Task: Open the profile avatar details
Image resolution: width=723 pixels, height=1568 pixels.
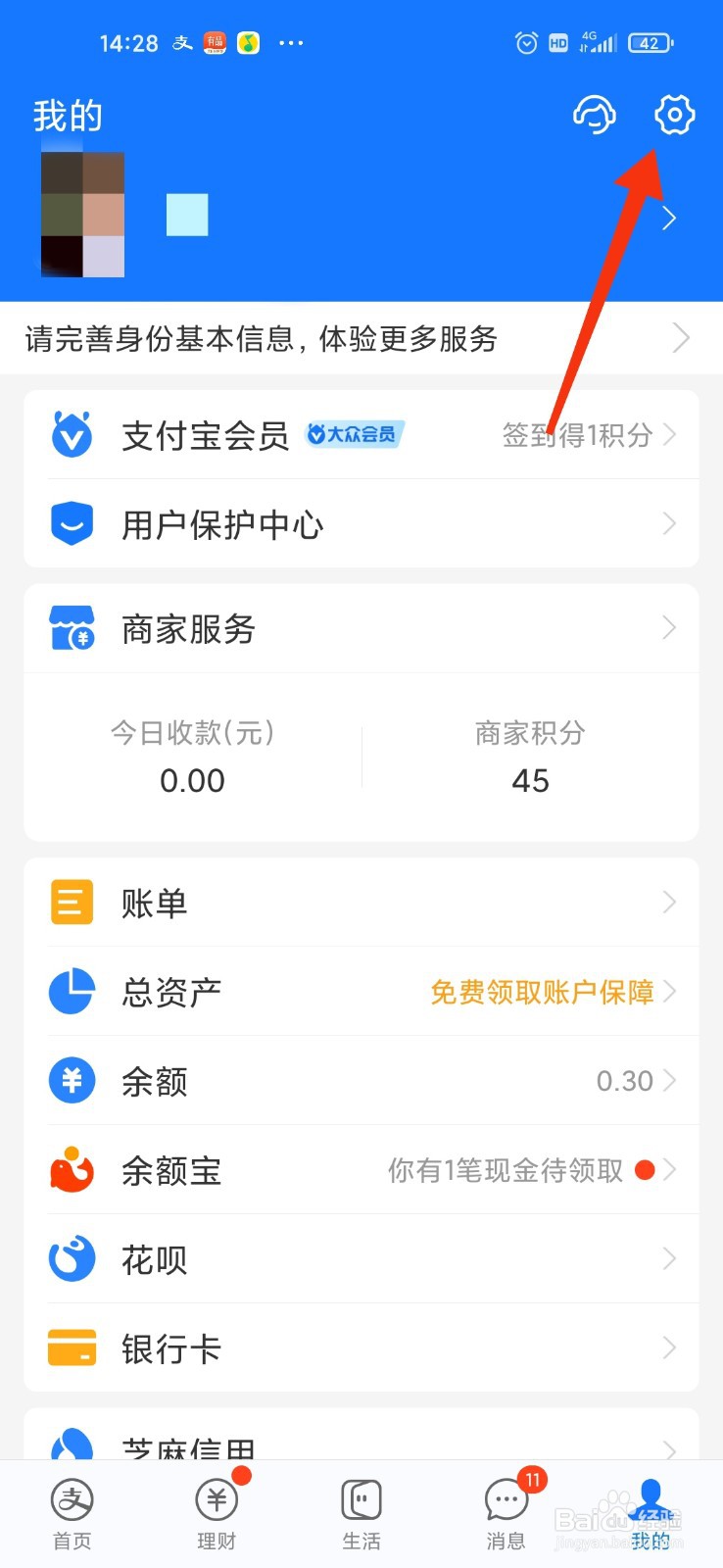Action: (83, 215)
